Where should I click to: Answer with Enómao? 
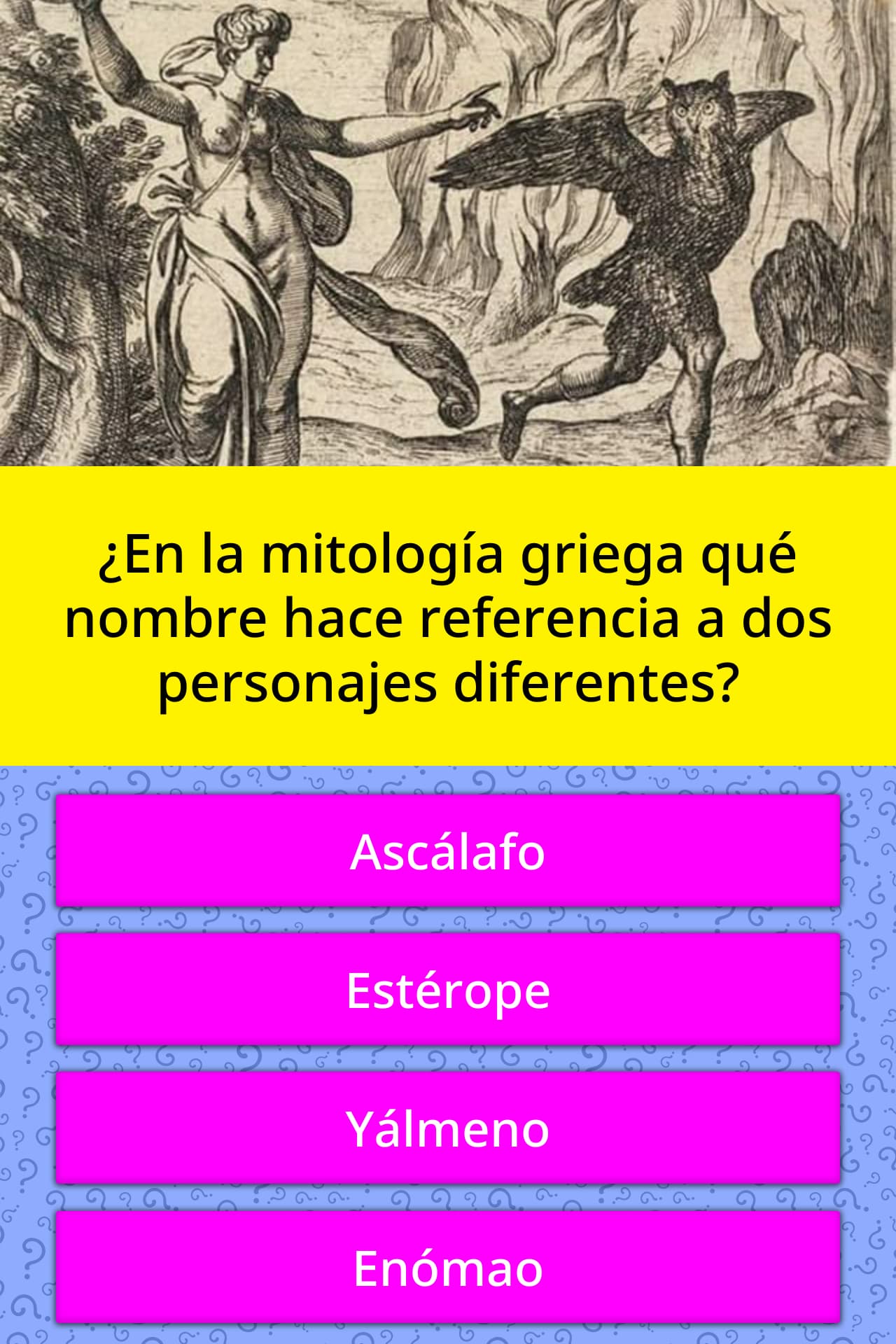[x=448, y=1266]
